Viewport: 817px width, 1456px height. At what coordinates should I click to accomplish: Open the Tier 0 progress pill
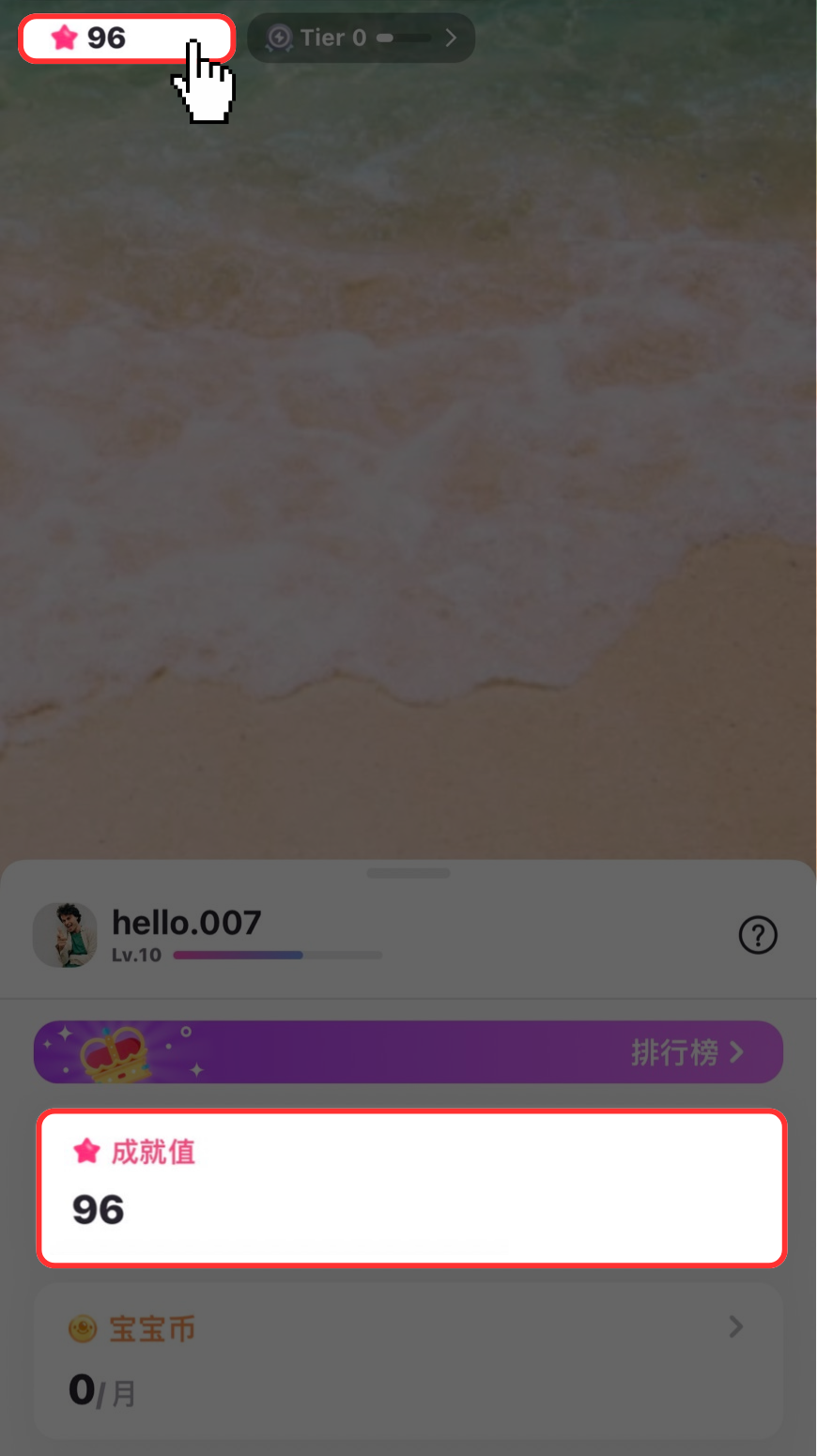click(x=361, y=38)
